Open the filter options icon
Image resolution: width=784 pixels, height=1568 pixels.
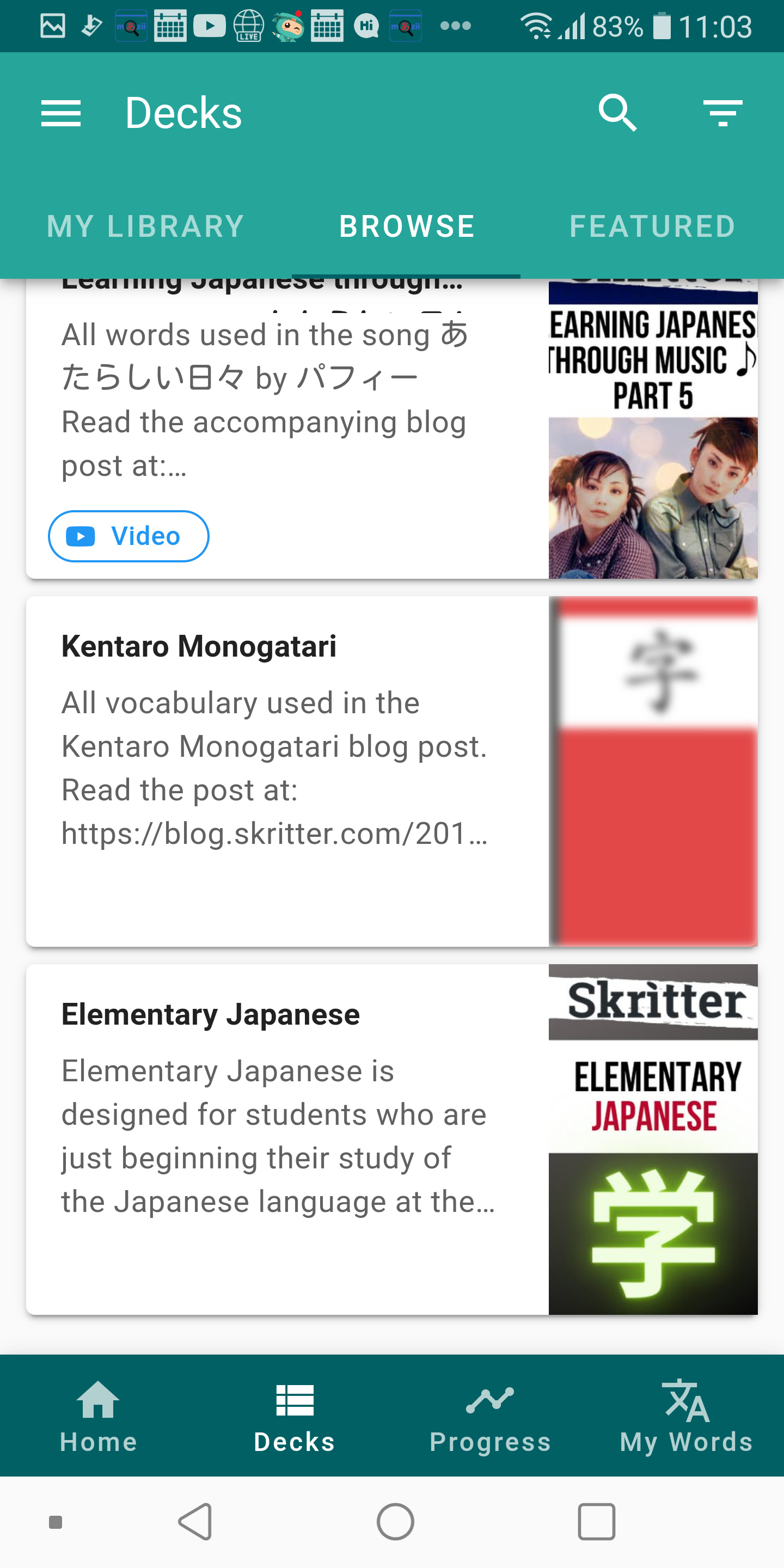point(722,114)
